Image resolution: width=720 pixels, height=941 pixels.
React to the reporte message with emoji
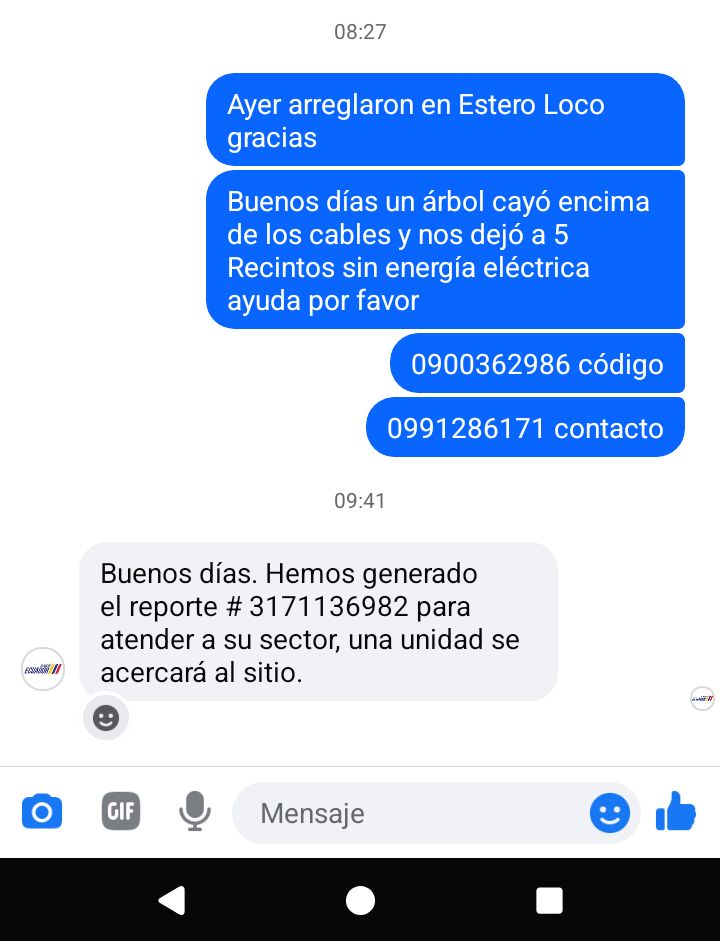click(x=106, y=717)
